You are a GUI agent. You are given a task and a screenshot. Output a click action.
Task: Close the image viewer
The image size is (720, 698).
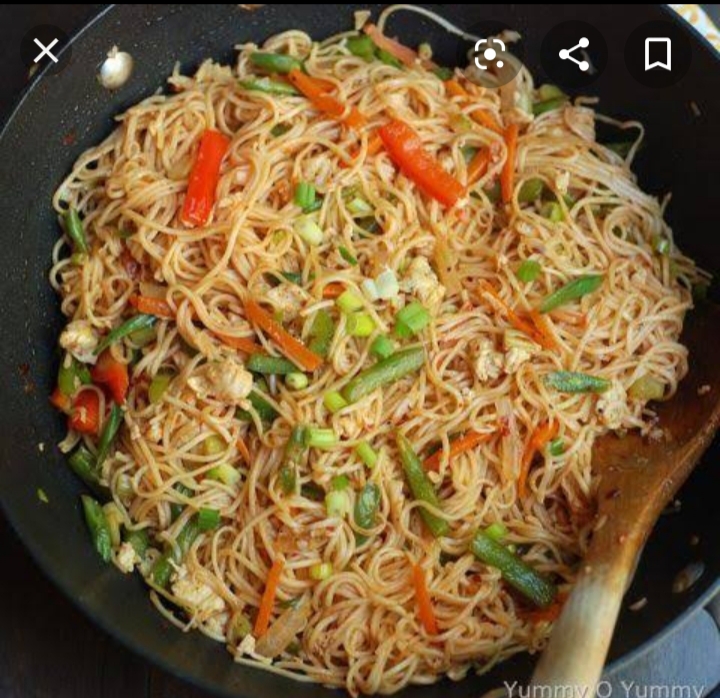pyautogui.click(x=46, y=52)
